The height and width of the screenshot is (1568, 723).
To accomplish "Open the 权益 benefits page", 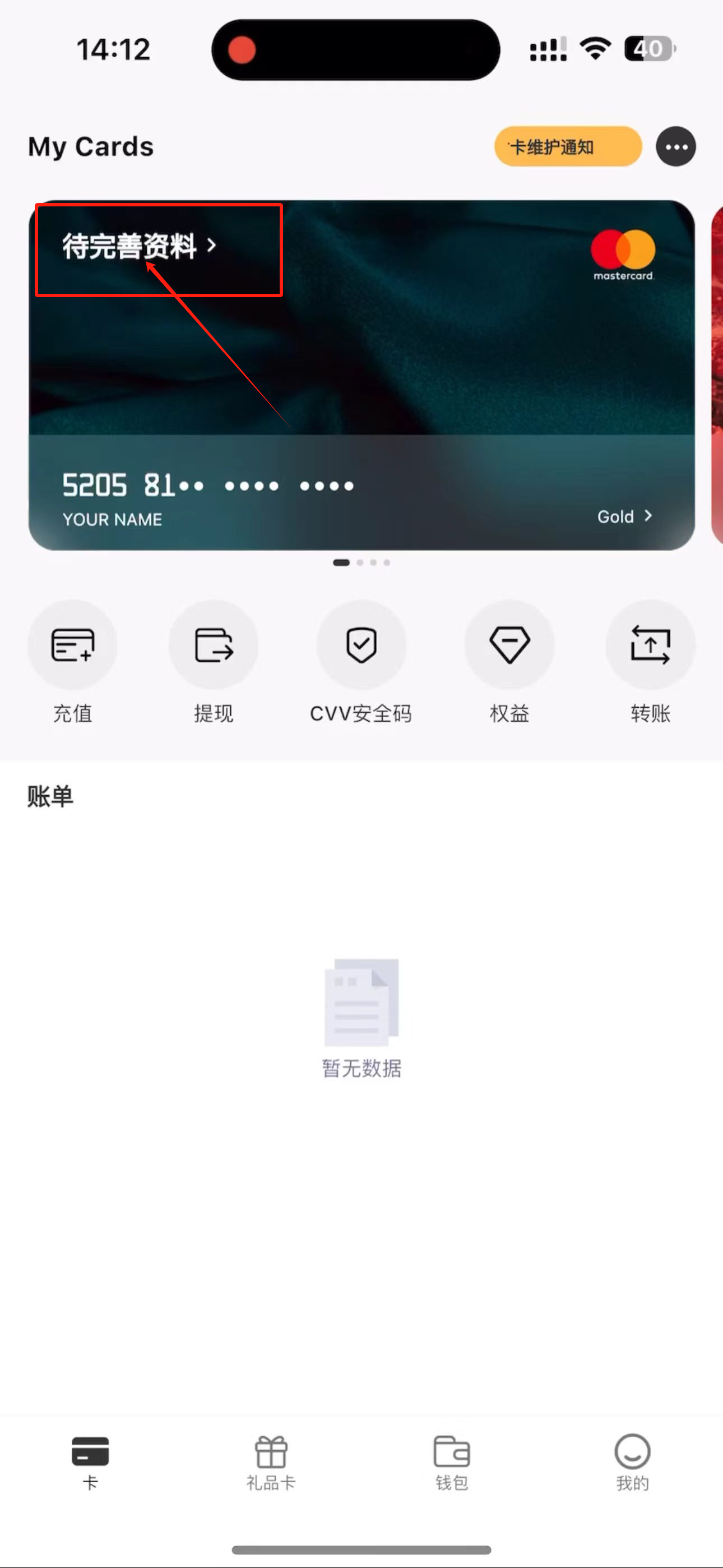I will [x=509, y=644].
